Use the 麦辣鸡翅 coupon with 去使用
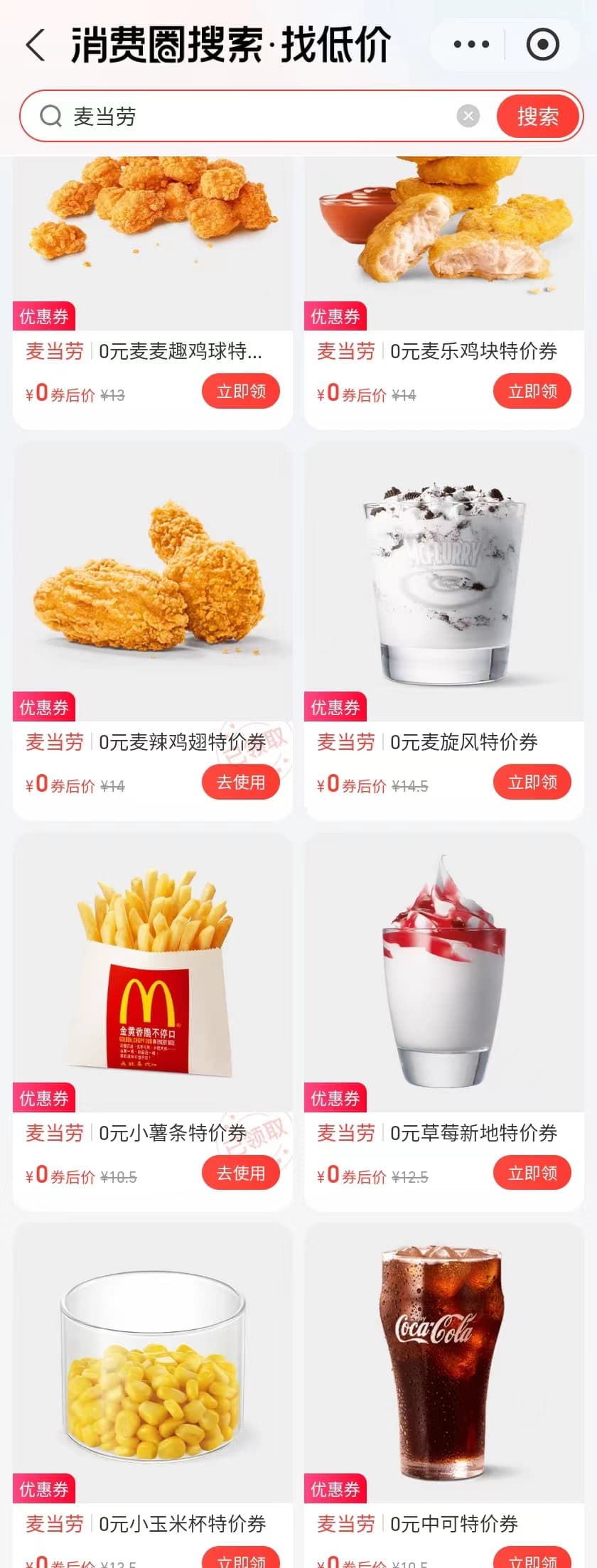This screenshot has height=1568, width=597. (x=241, y=782)
